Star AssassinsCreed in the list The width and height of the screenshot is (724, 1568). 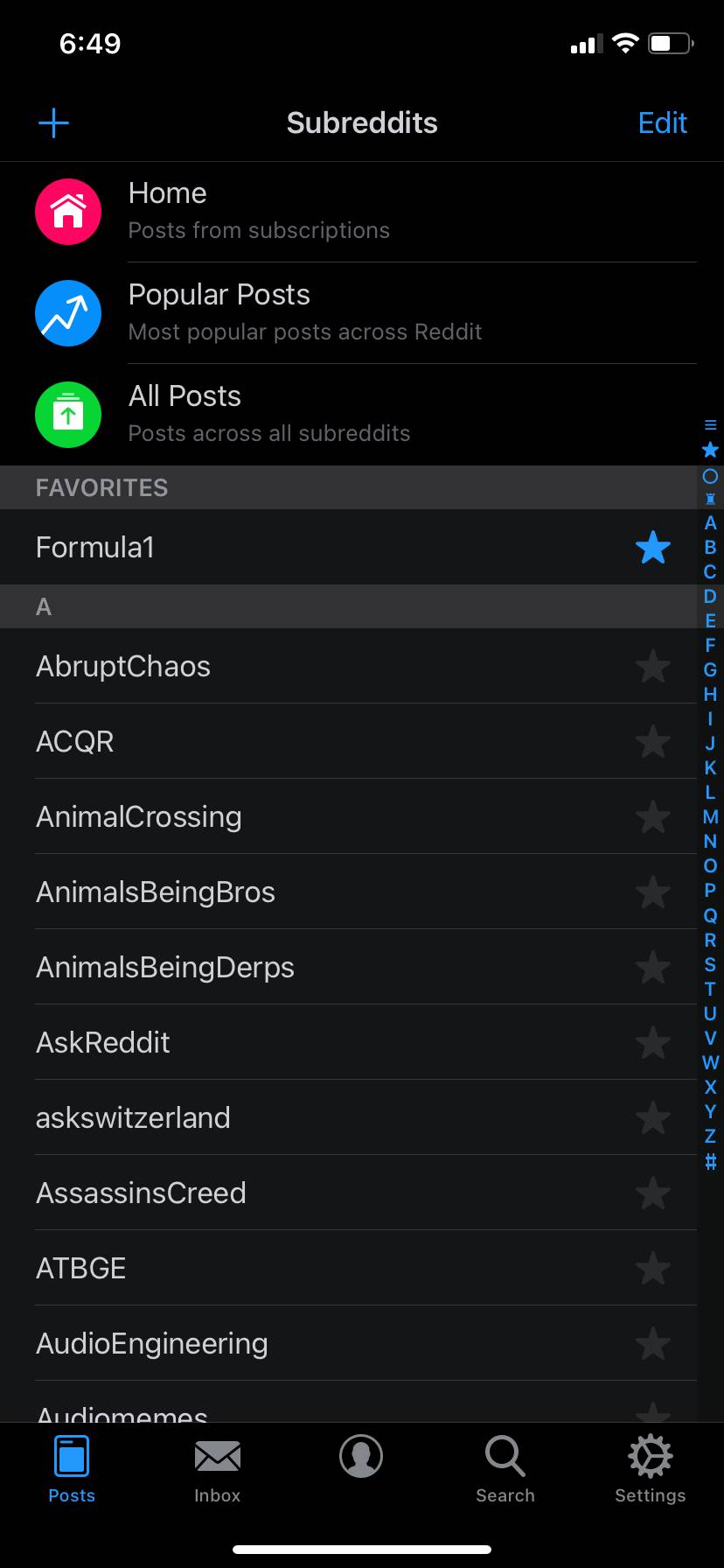pyautogui.click(x=653, y=1193)
